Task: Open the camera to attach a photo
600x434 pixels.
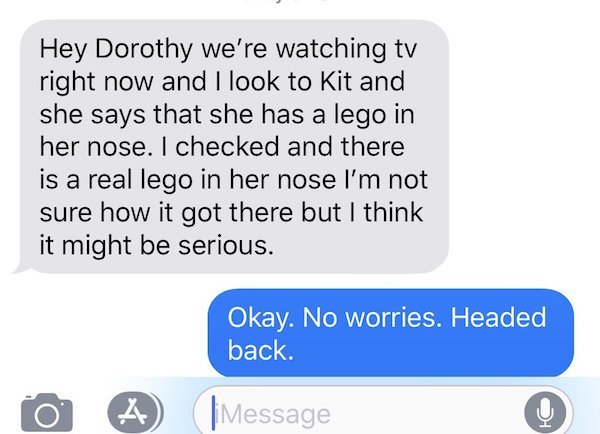Action: (46, 411)
